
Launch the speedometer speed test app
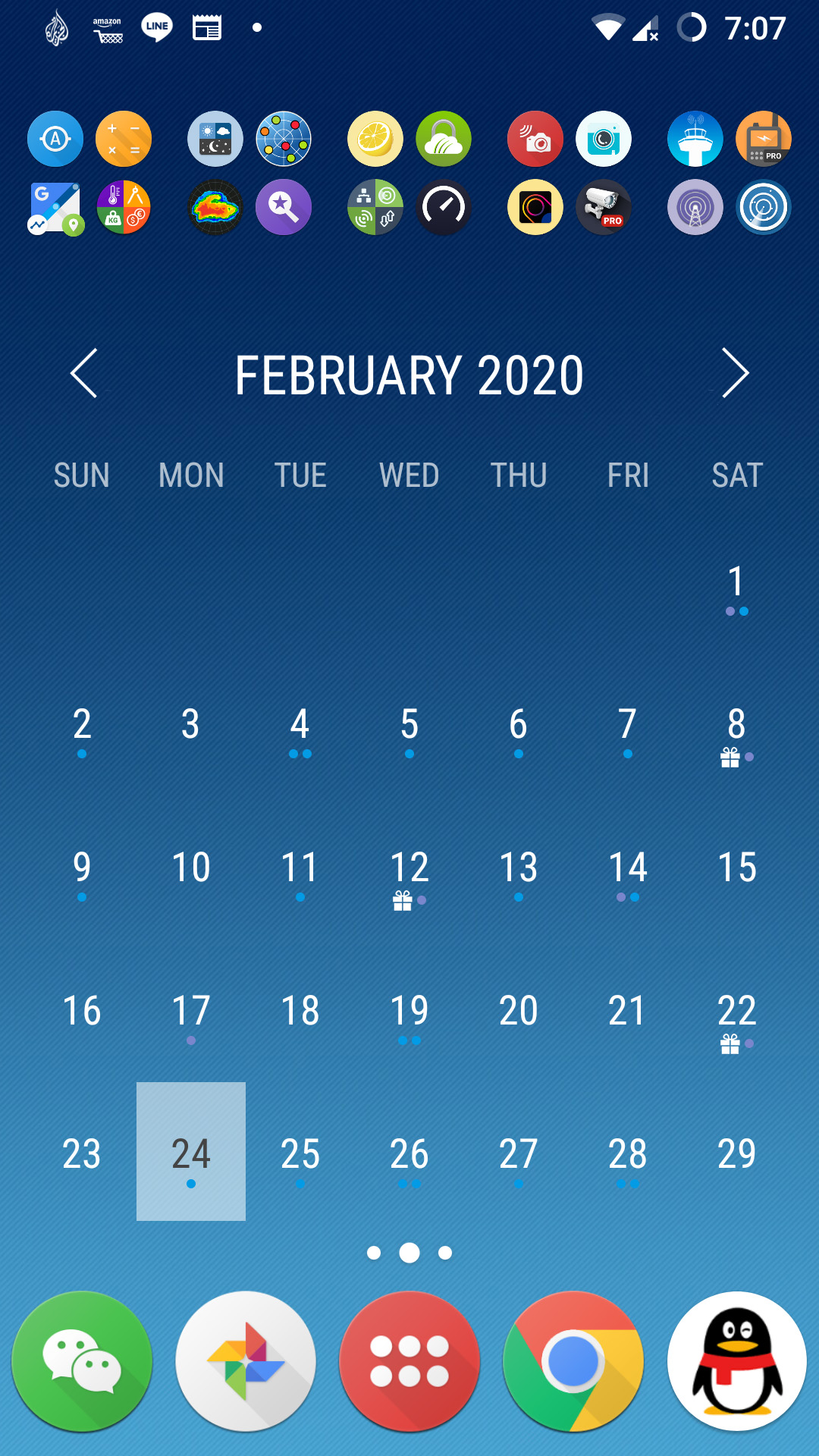(444, 207)
